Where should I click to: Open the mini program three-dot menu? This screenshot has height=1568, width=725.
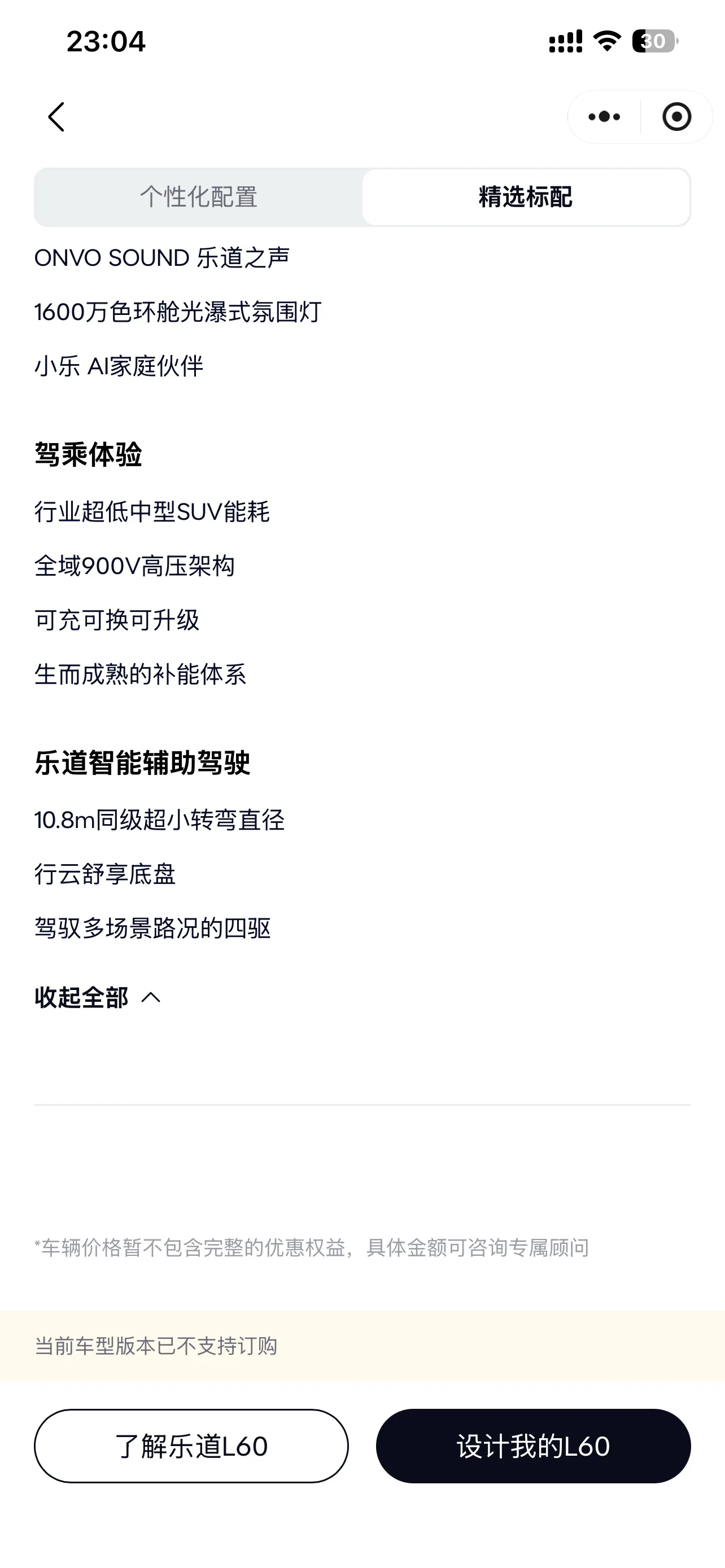[604, 117]
